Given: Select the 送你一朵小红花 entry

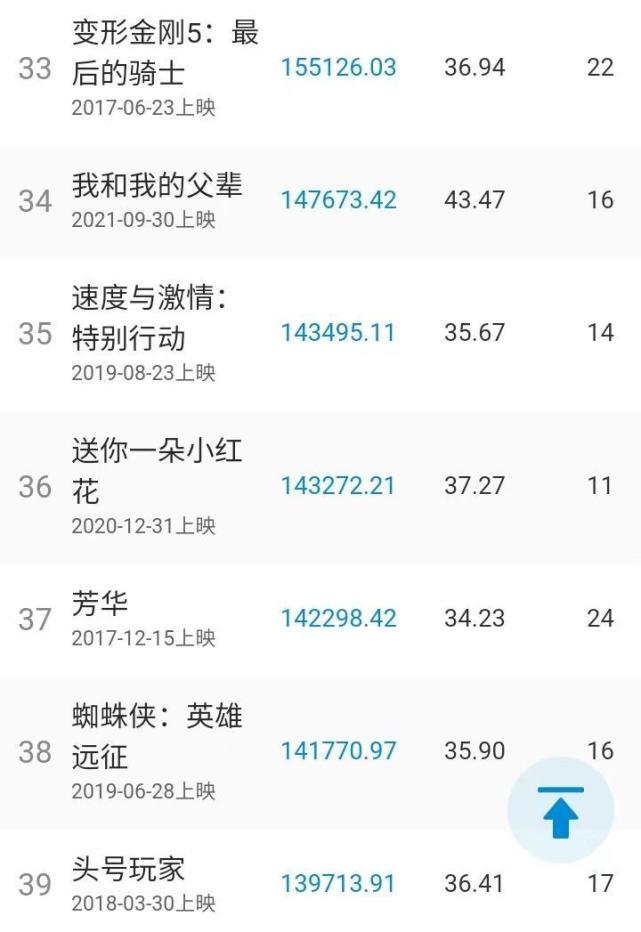Looking at the screenshot, I should pos(157,471).
